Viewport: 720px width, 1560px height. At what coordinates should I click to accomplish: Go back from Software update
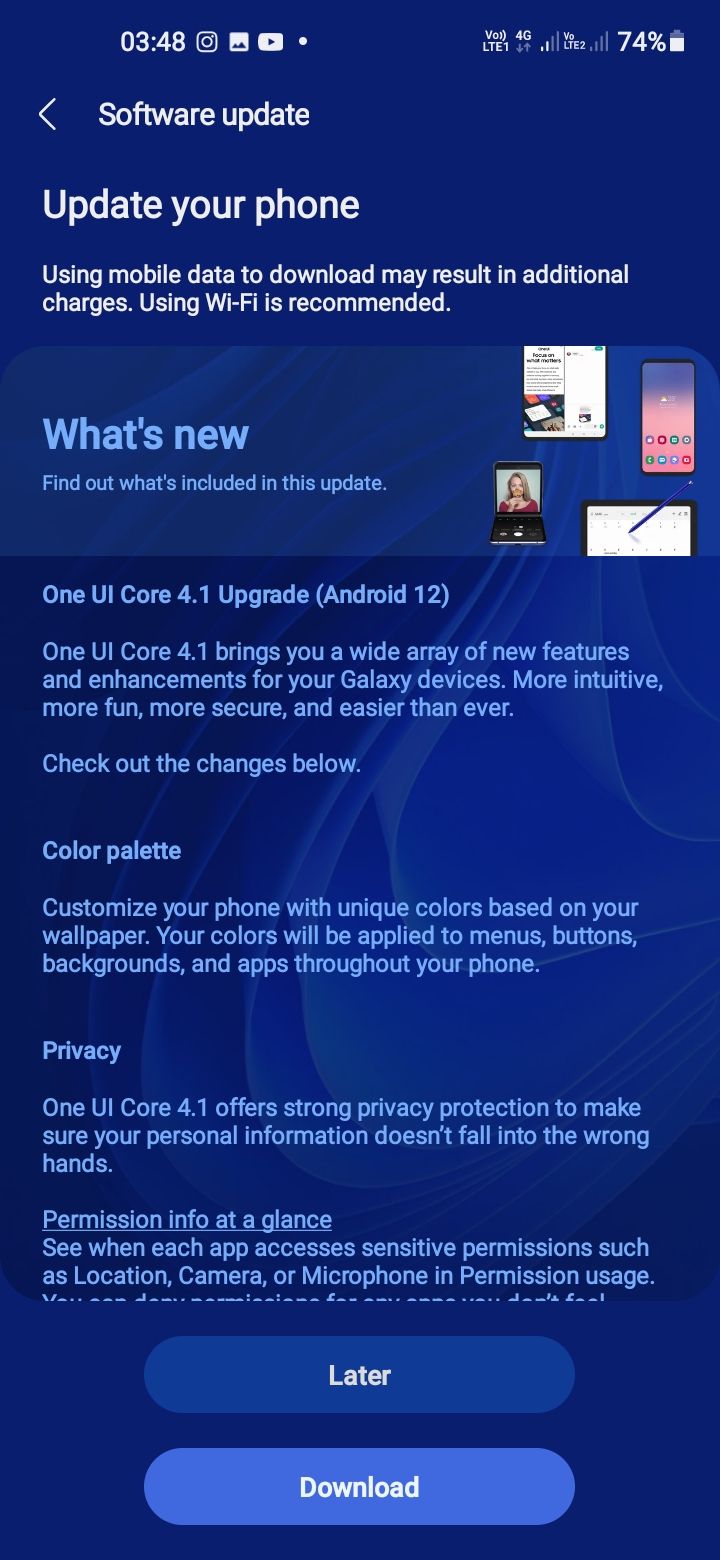tap(47, 115)
